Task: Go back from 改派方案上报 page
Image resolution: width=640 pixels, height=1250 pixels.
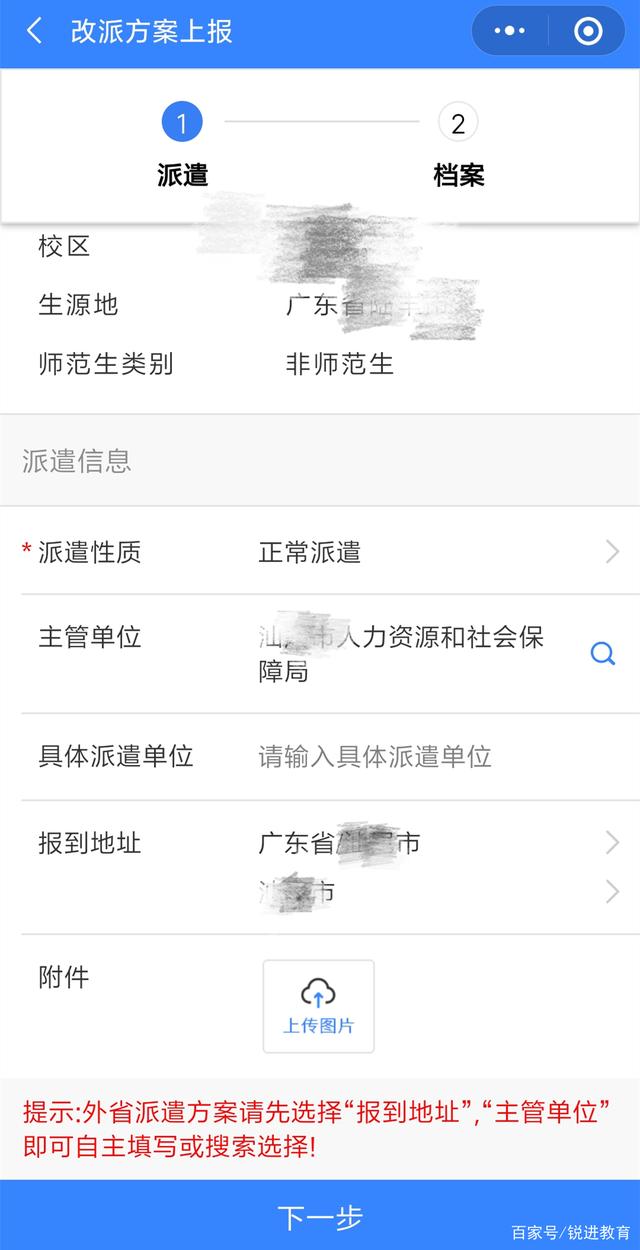Action: point(34,31)
